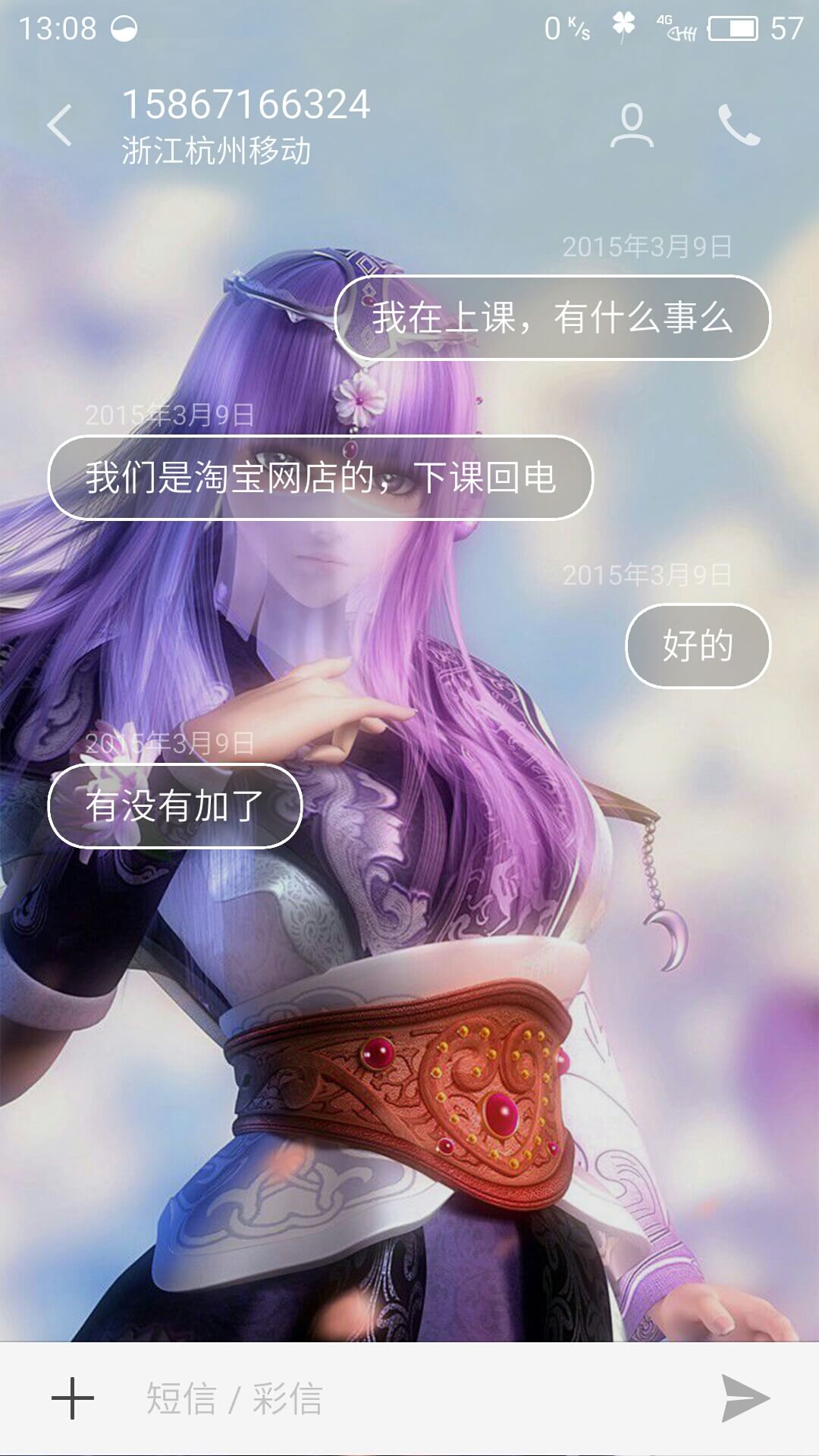819x1456 pixels.
Task: Focus the 短信 / 彩信 message field
Action: 409,1398
